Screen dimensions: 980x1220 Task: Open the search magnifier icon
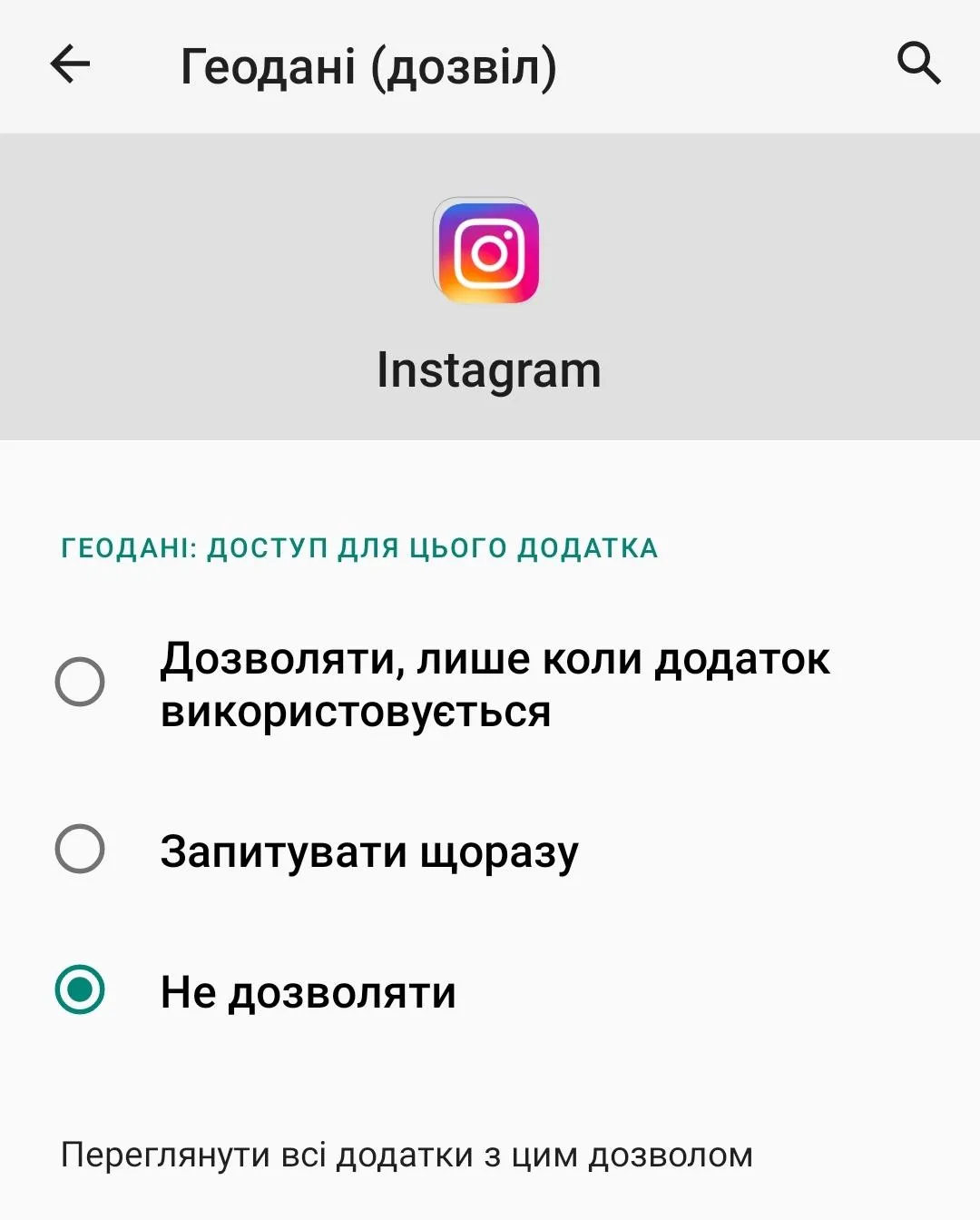pyautogui.click(x=918, y=64)
